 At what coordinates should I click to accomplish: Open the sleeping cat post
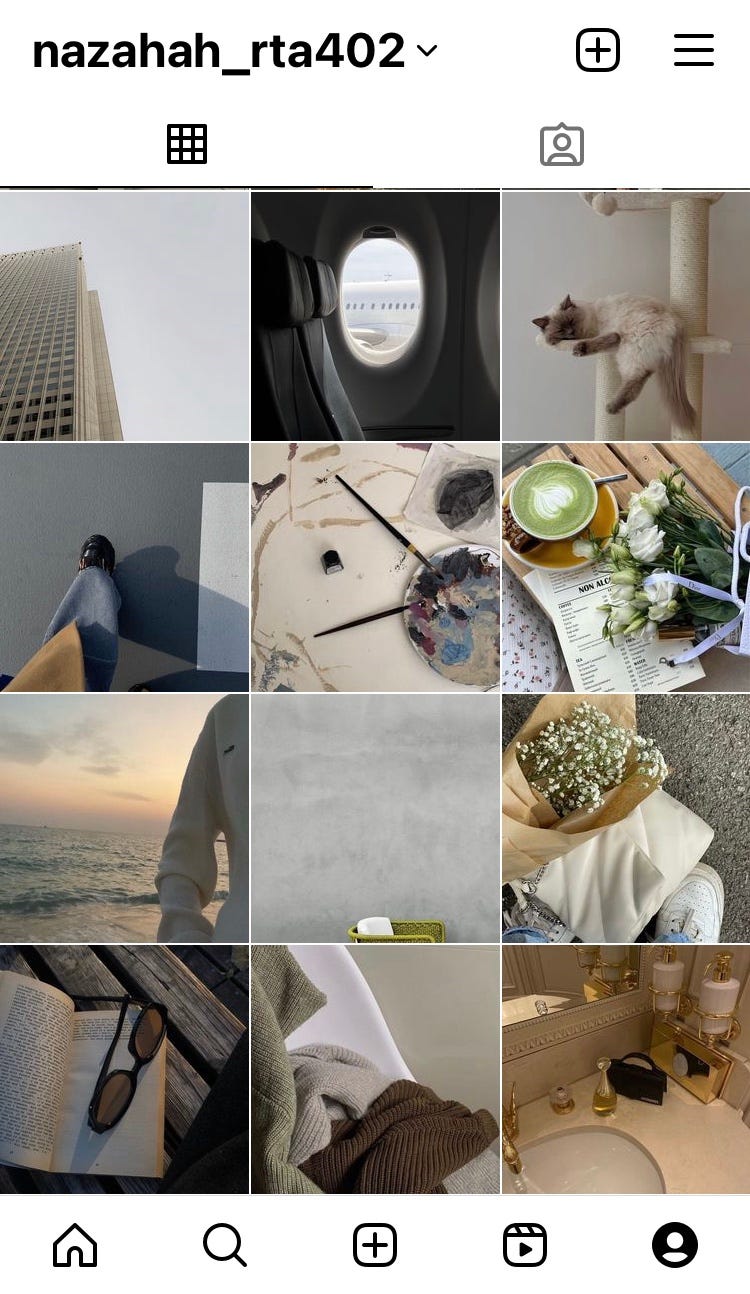(626, 316)
